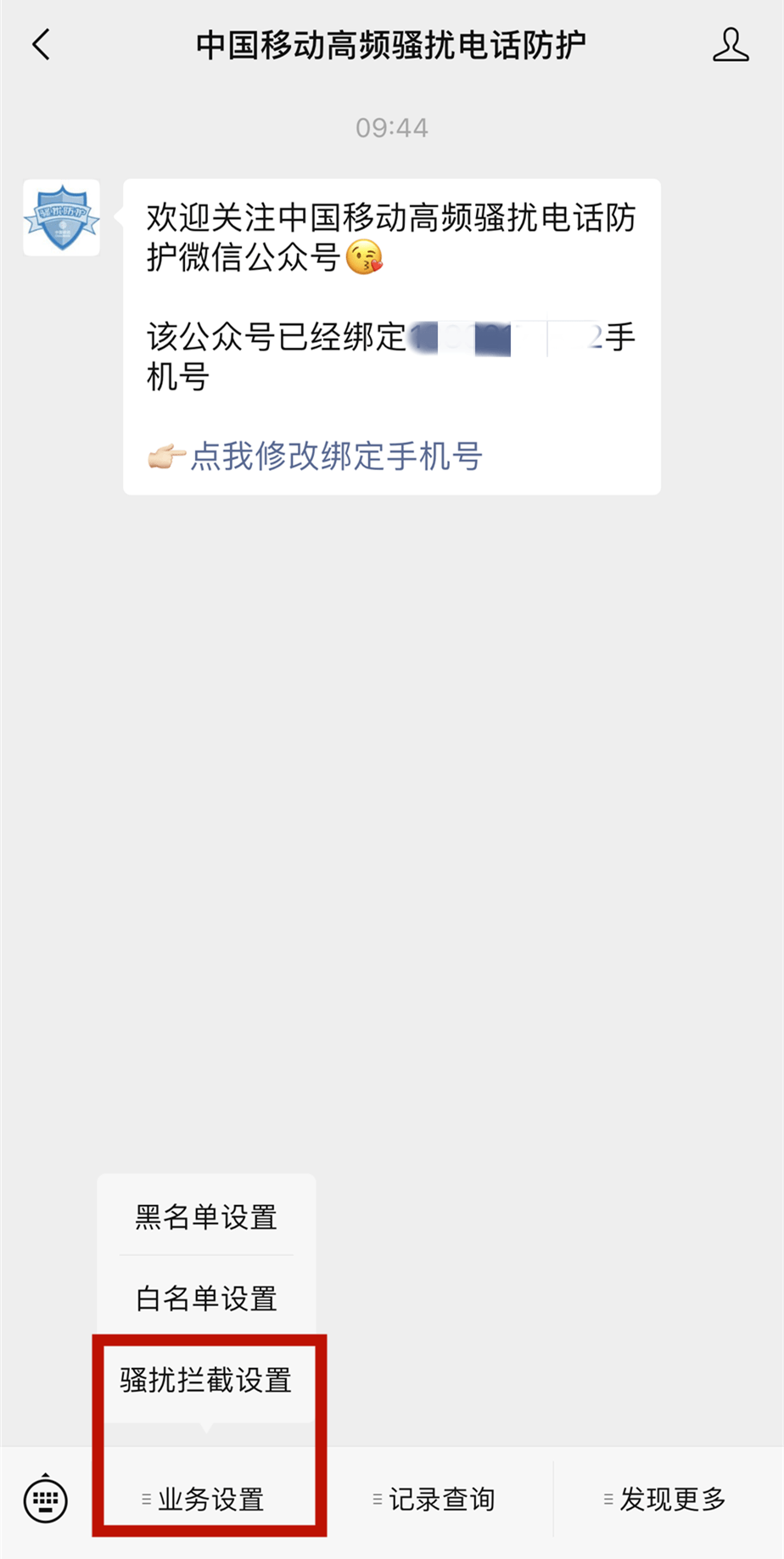Expand the 业务设置 menu
784x1559 pixels.
pyautogui.click(x=208, y=1500)
